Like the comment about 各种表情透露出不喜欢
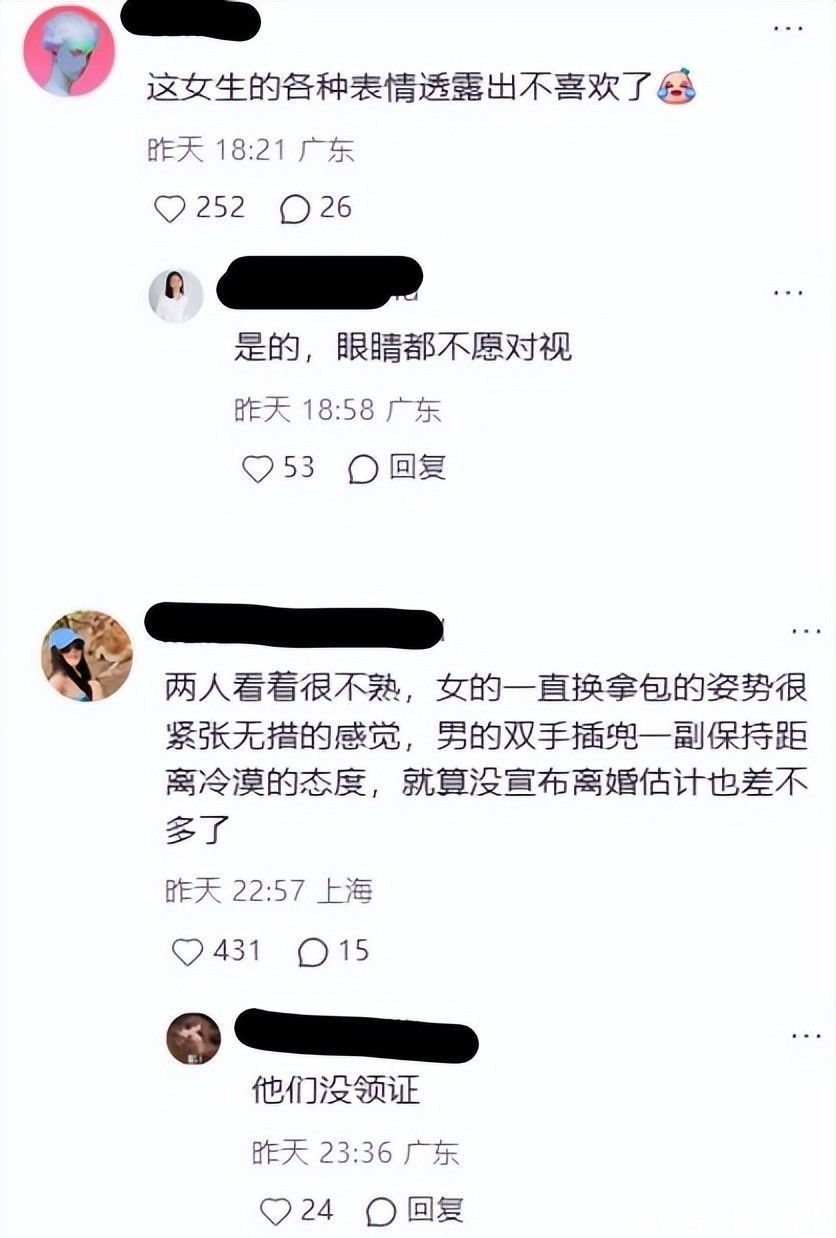The height and width of the screenshot is (1238, 836). [x=171, y=208]
